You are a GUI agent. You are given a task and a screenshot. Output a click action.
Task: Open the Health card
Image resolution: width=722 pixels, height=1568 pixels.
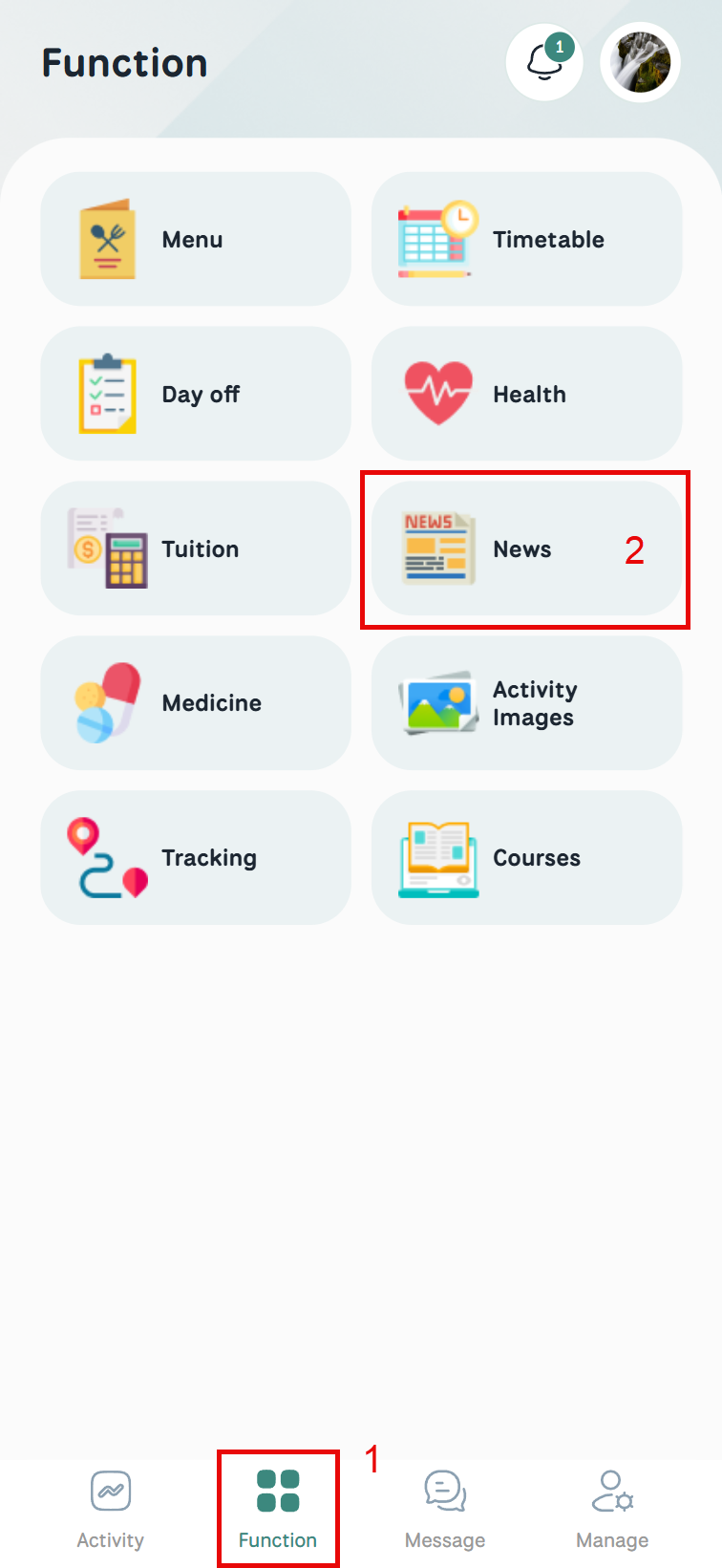point(526,394)
